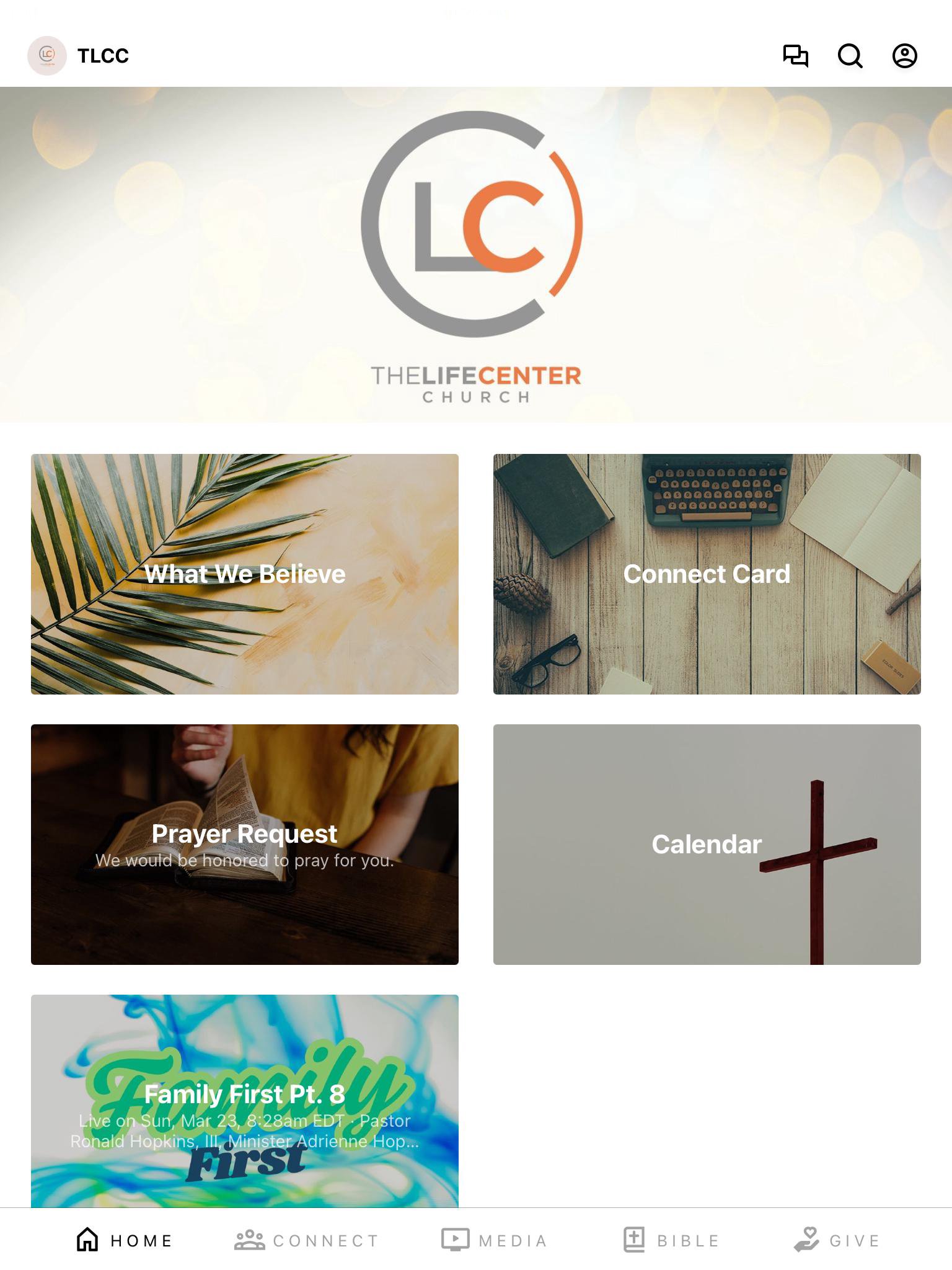Switch to the Give tab
This screenshot has height=1270, width=952.
tap(837, 1240)
